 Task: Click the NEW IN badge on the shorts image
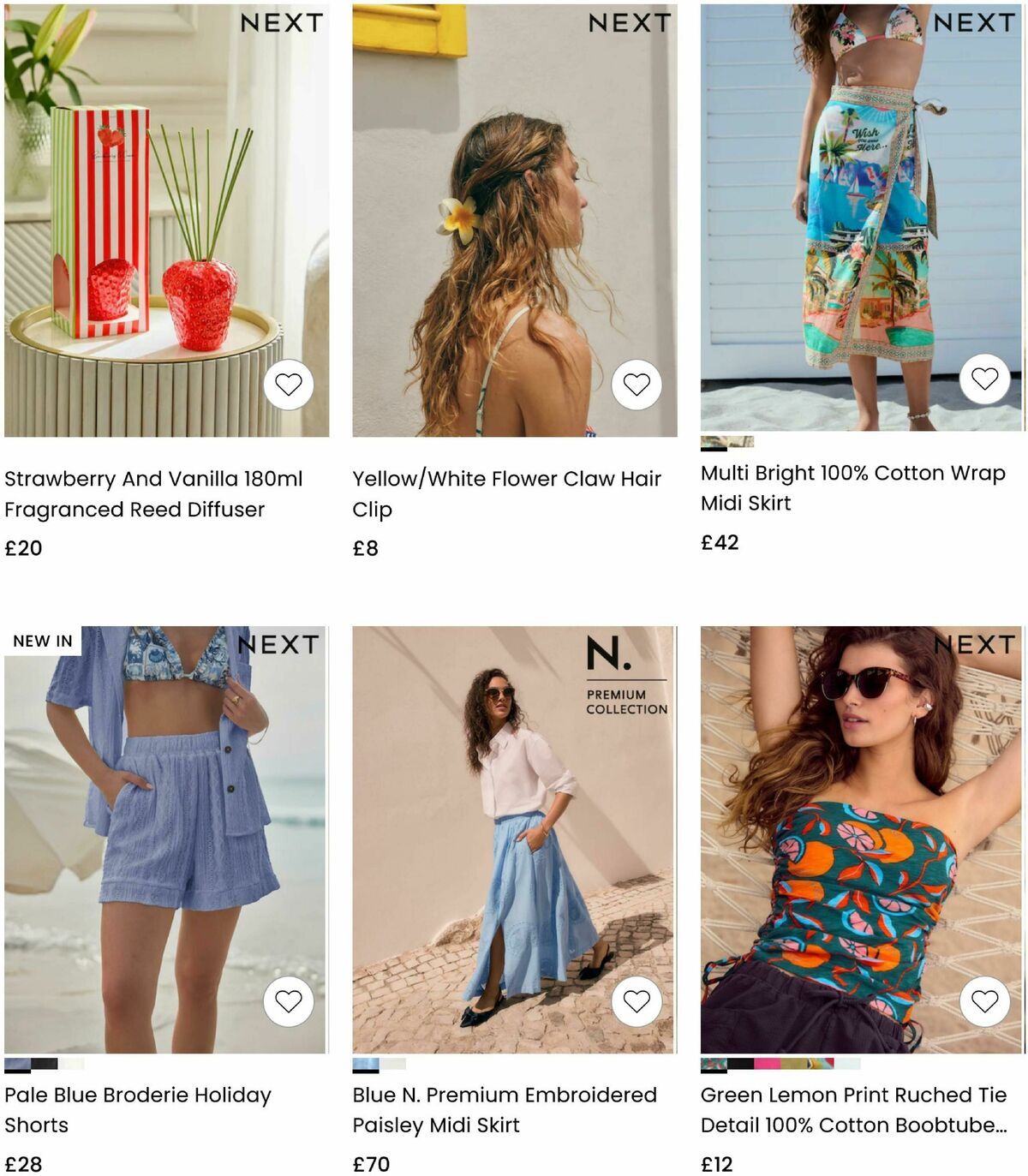pos(41,640)
